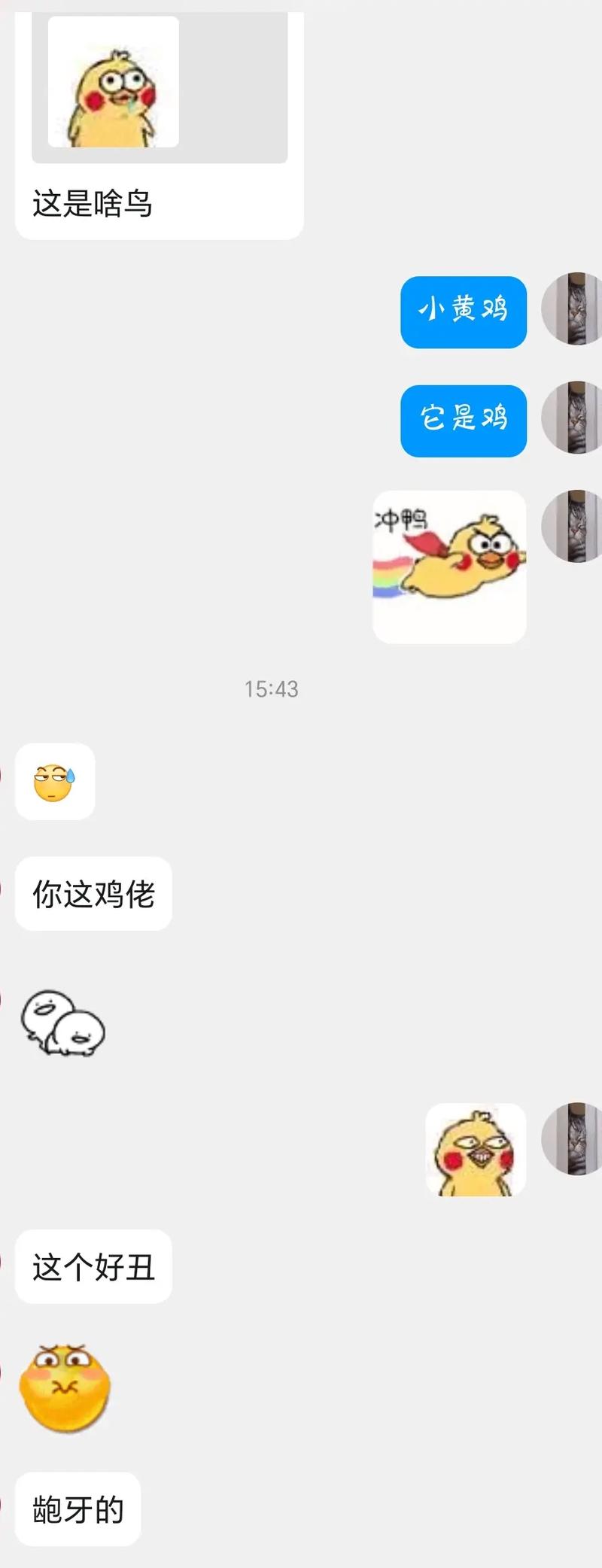This screenshot has width=602, height=1568.
Task: Select the blue 小黄鸡 message bubble
Action: click(x=462, y=312)
